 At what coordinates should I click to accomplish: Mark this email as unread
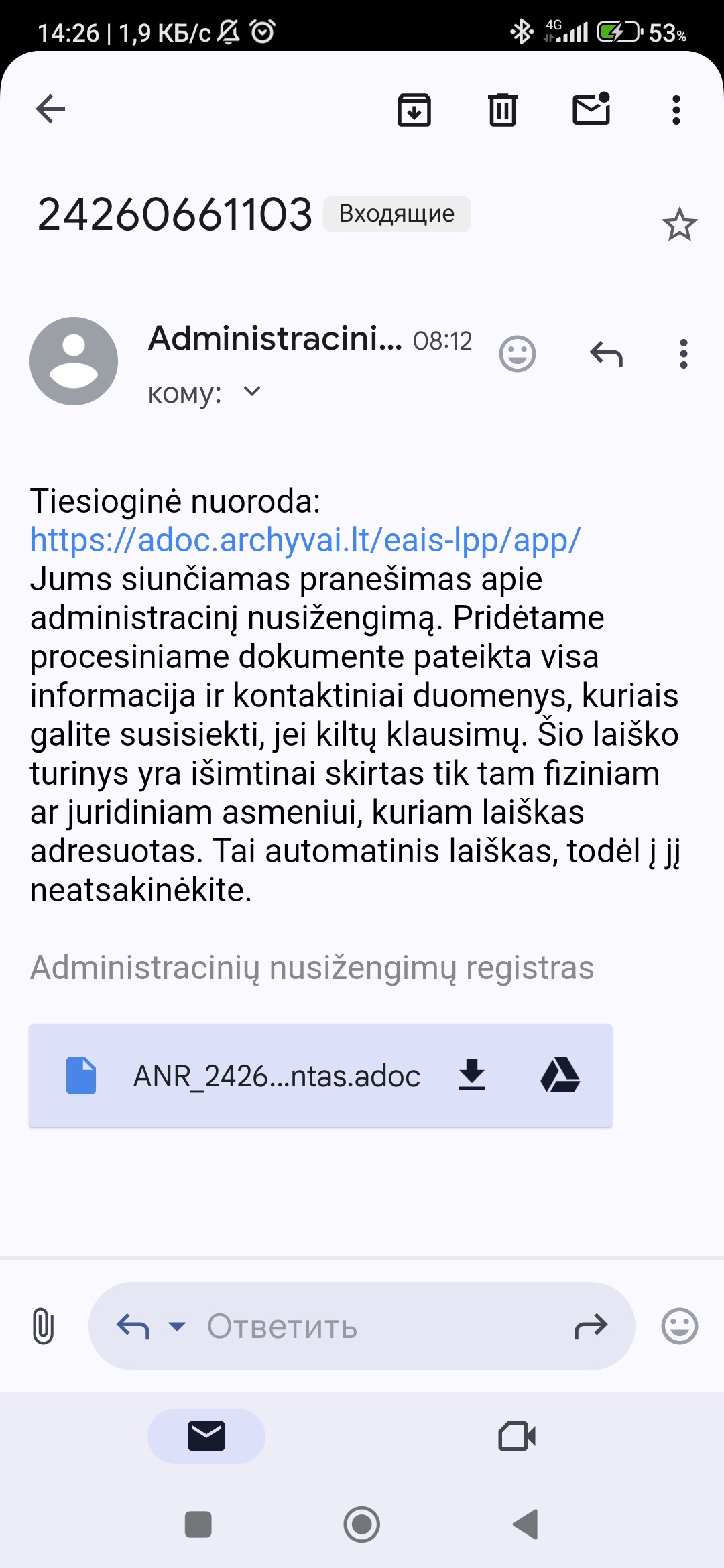click(x=591, y=109)
